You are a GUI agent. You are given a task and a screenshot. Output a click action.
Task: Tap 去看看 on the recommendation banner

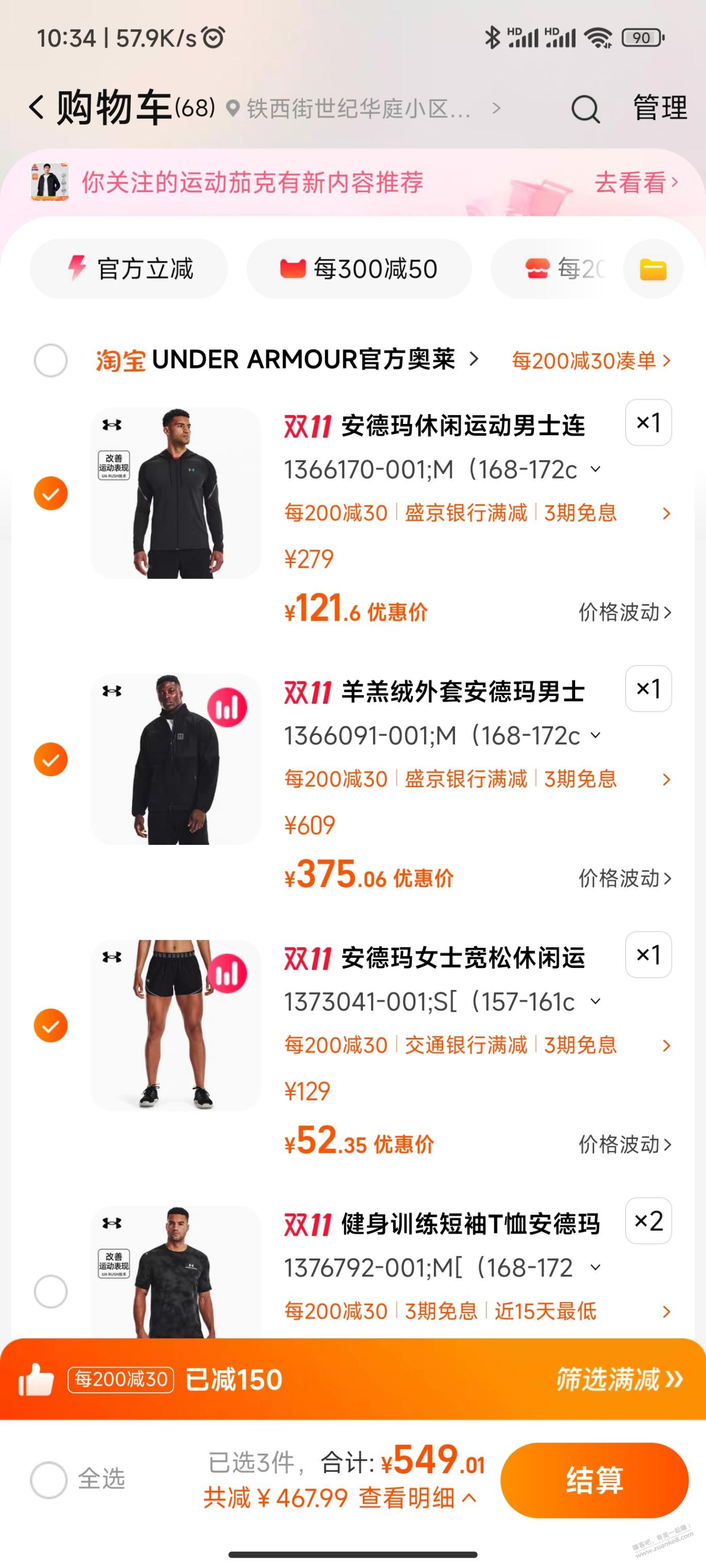(635, 183)
